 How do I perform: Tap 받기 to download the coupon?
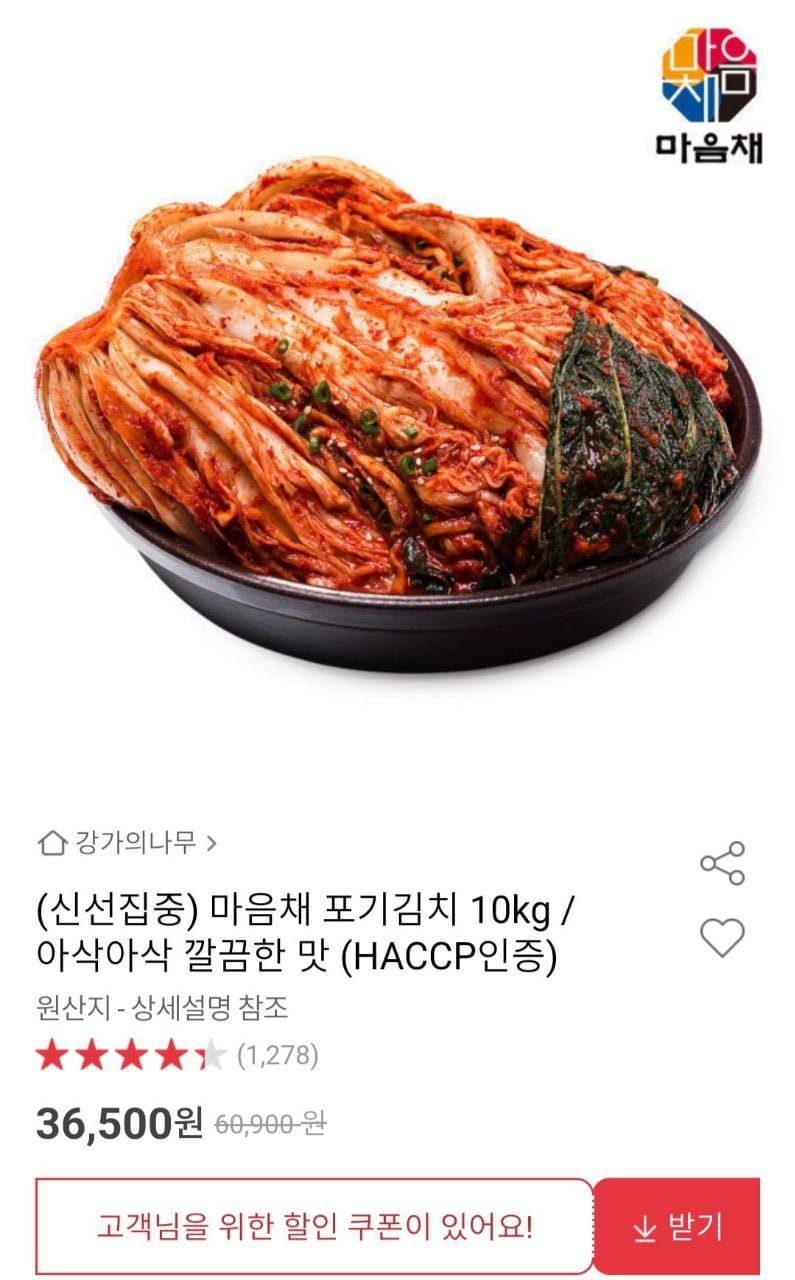click(x=677, y=1227)
